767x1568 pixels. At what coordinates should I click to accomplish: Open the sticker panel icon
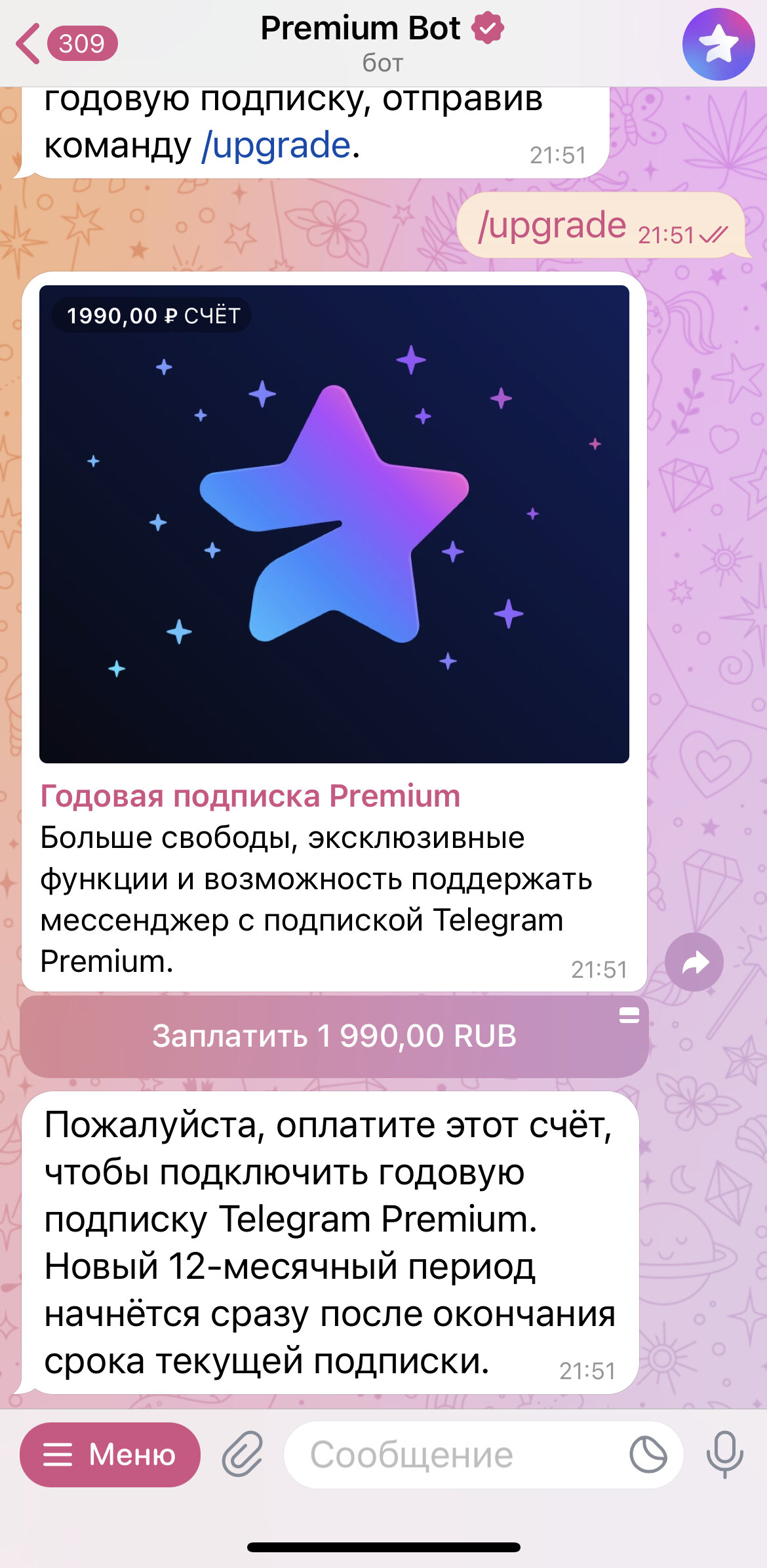pos(648,1455)
